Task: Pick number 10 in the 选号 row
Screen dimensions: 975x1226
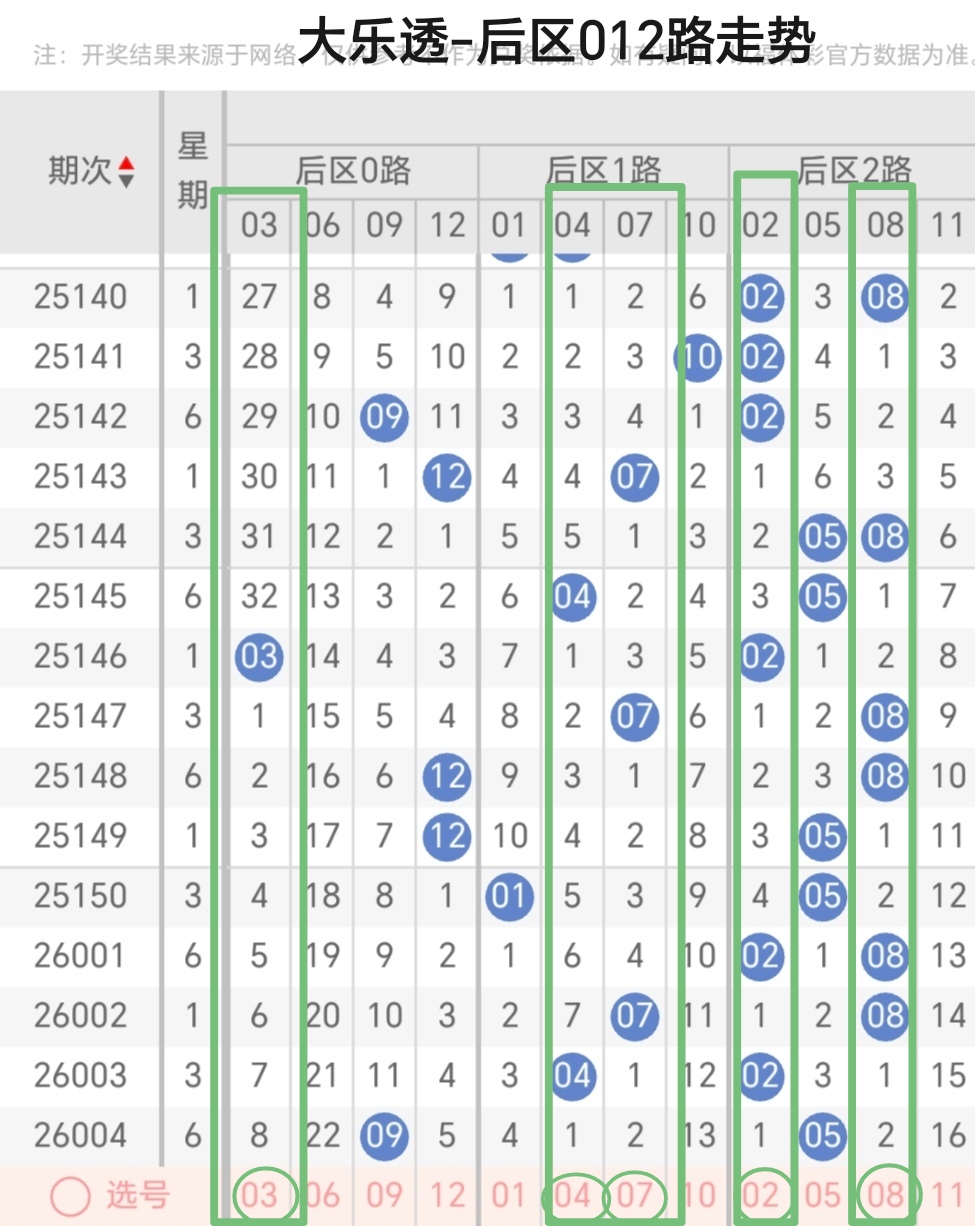Action: point(698,1195)
